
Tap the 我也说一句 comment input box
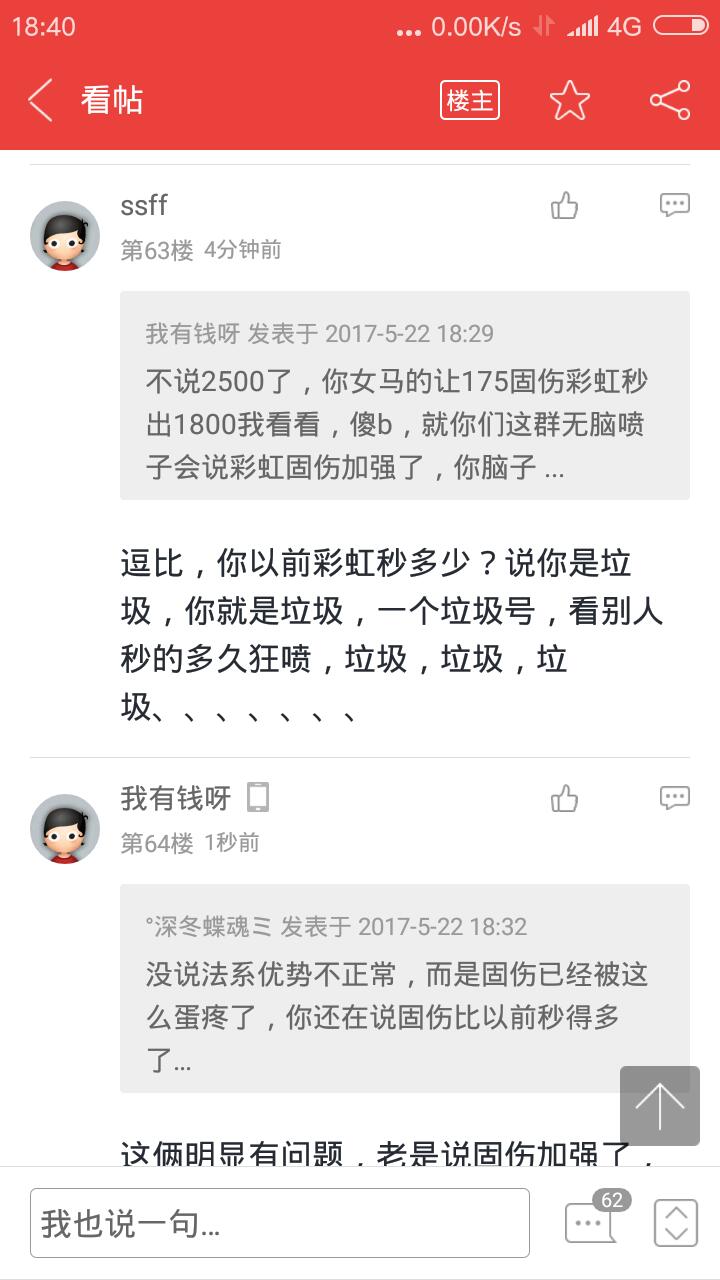point(280,1222)
